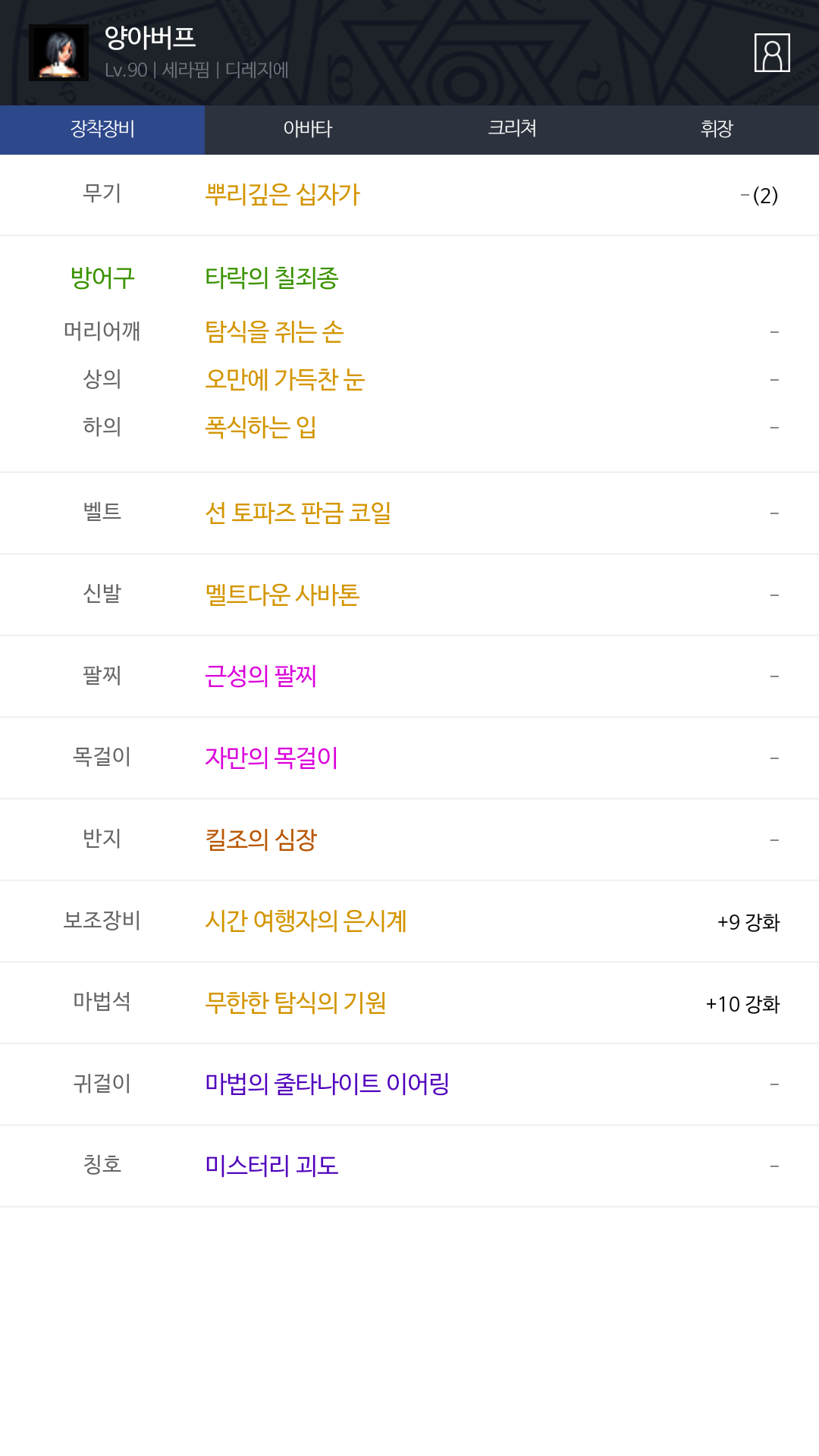View armor set 타락의 칠죄종
The image size is (819, 1456).
coord(271,278)
